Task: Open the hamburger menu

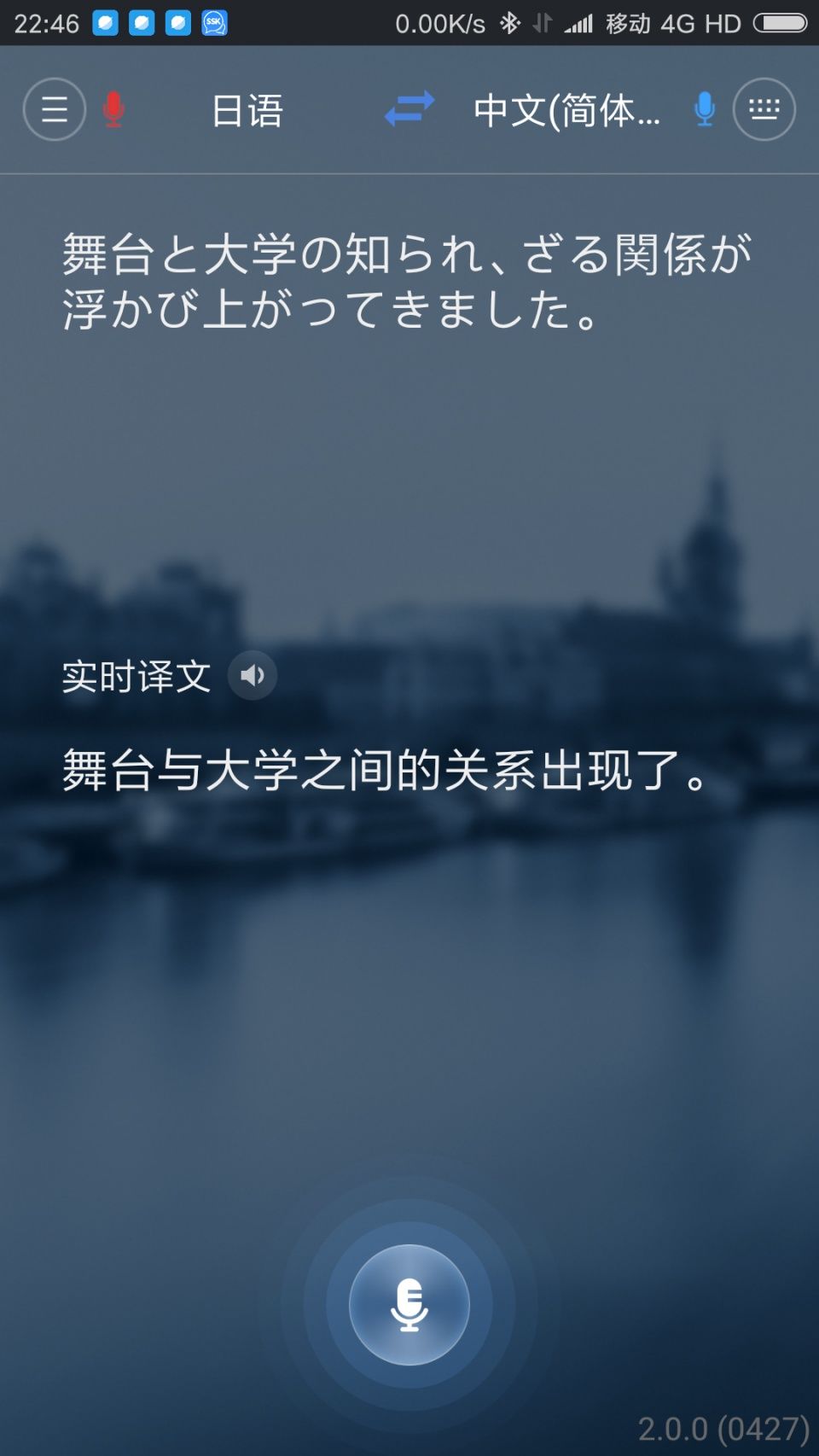Action: (x=55, y=109)
